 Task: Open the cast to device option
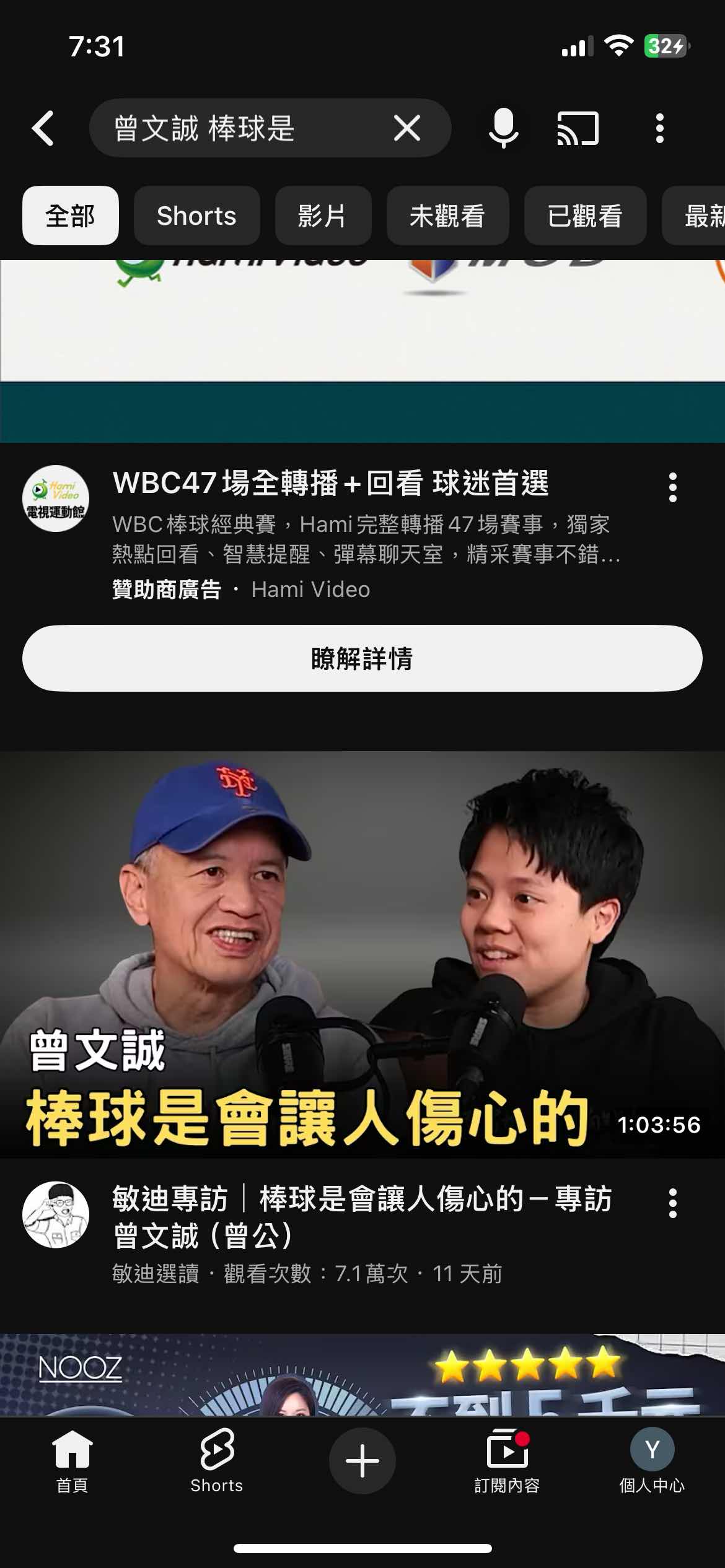578,128
